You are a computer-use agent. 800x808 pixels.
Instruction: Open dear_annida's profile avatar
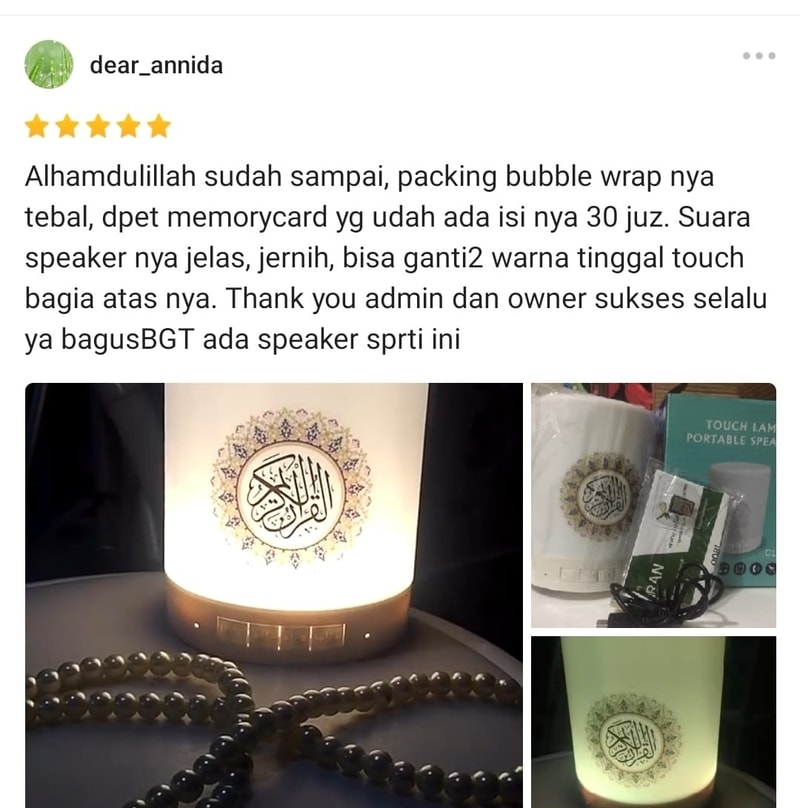48,65
